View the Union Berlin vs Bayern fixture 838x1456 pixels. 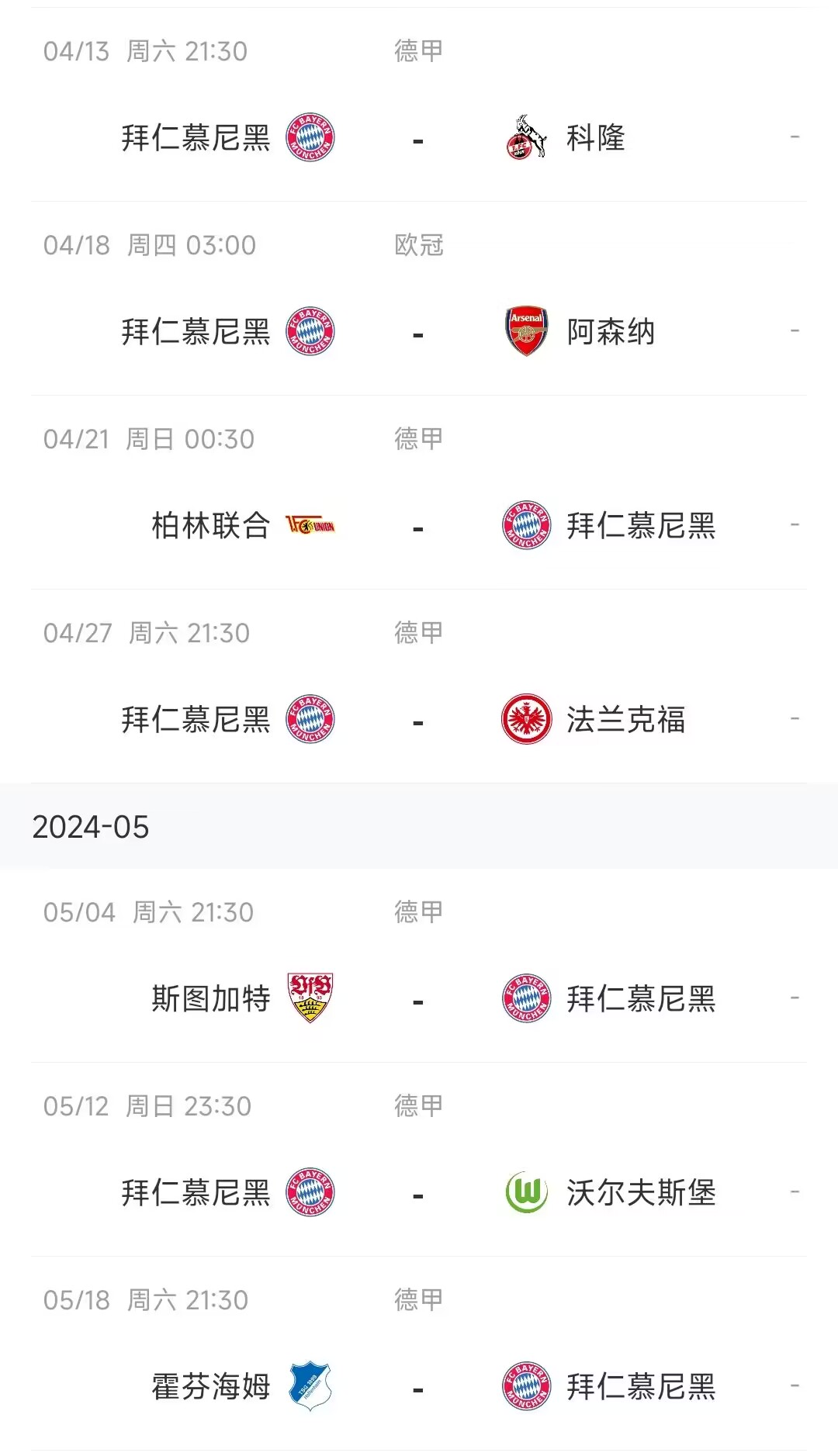[x=419, y=493]
